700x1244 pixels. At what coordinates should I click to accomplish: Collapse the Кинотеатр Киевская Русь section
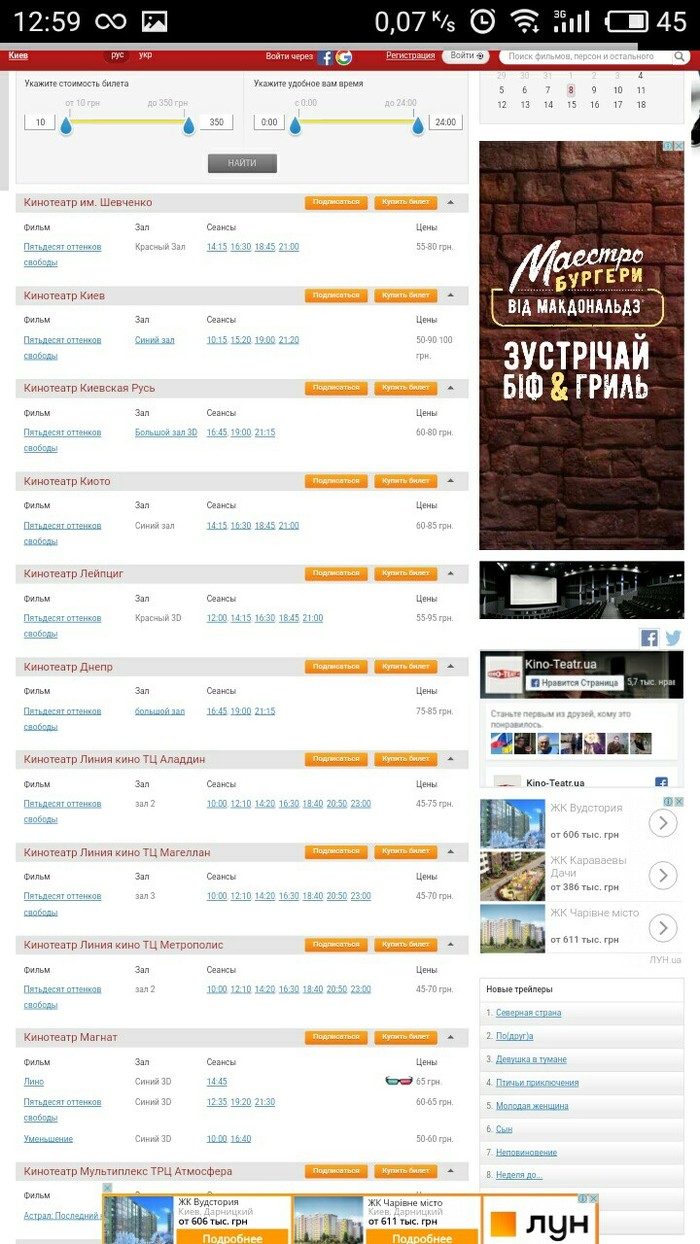point(451,387)
